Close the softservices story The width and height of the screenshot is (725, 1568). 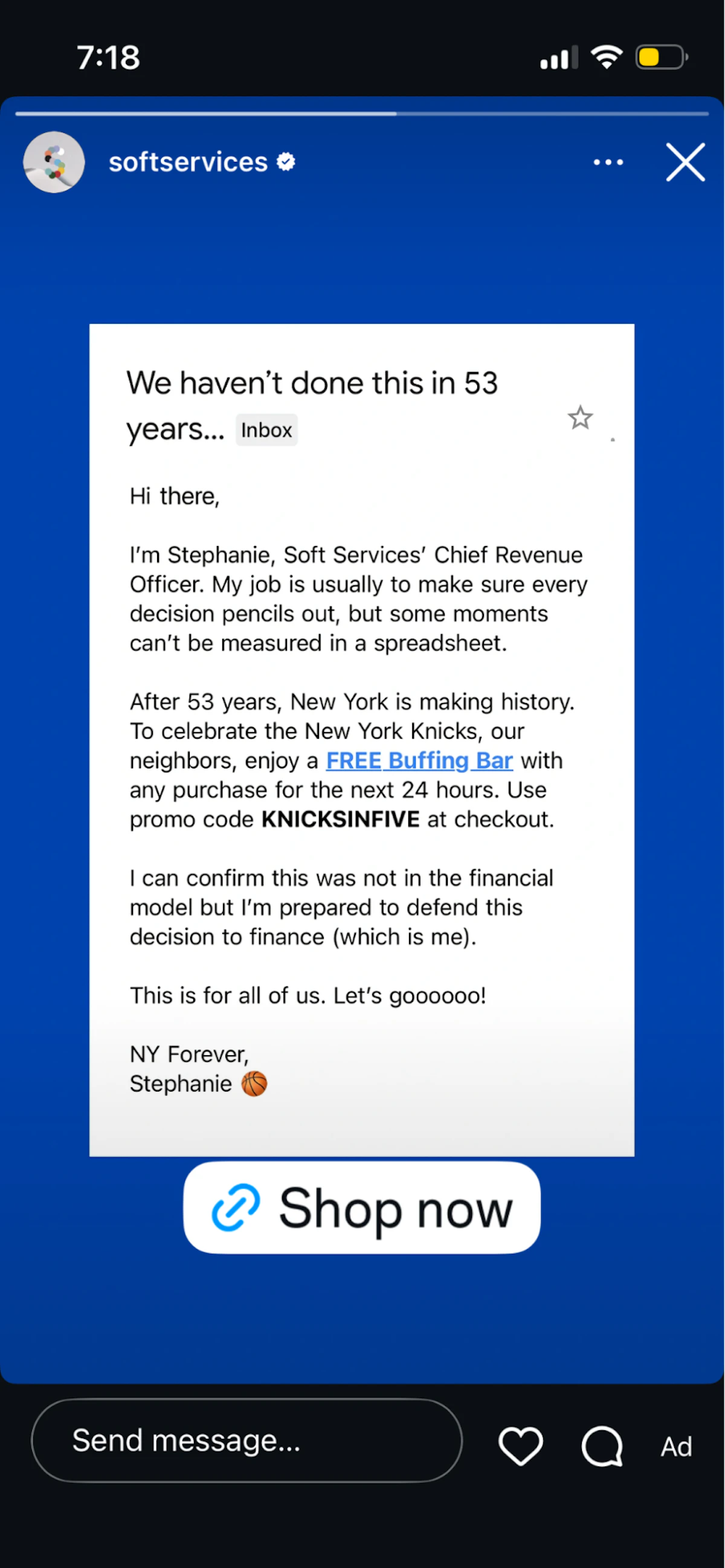685,162
